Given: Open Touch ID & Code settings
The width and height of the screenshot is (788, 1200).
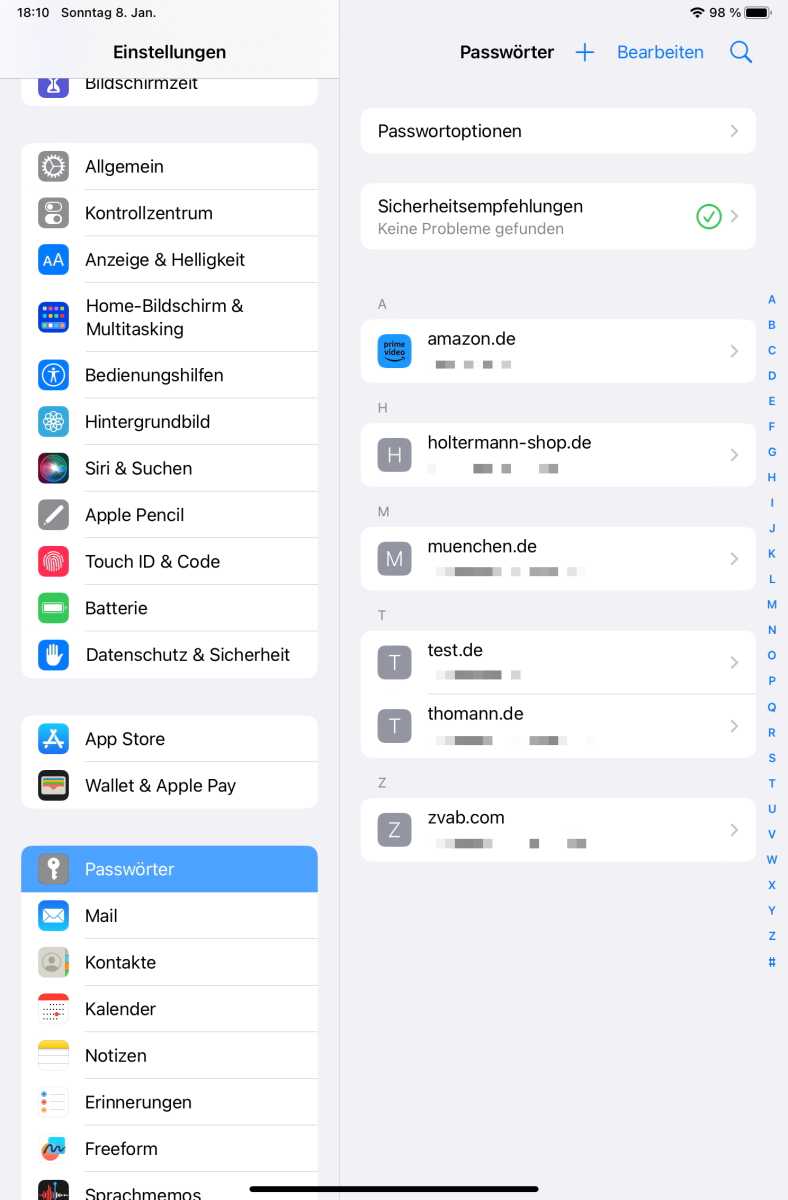Looking at the screenshot, I should click(169, 562).
